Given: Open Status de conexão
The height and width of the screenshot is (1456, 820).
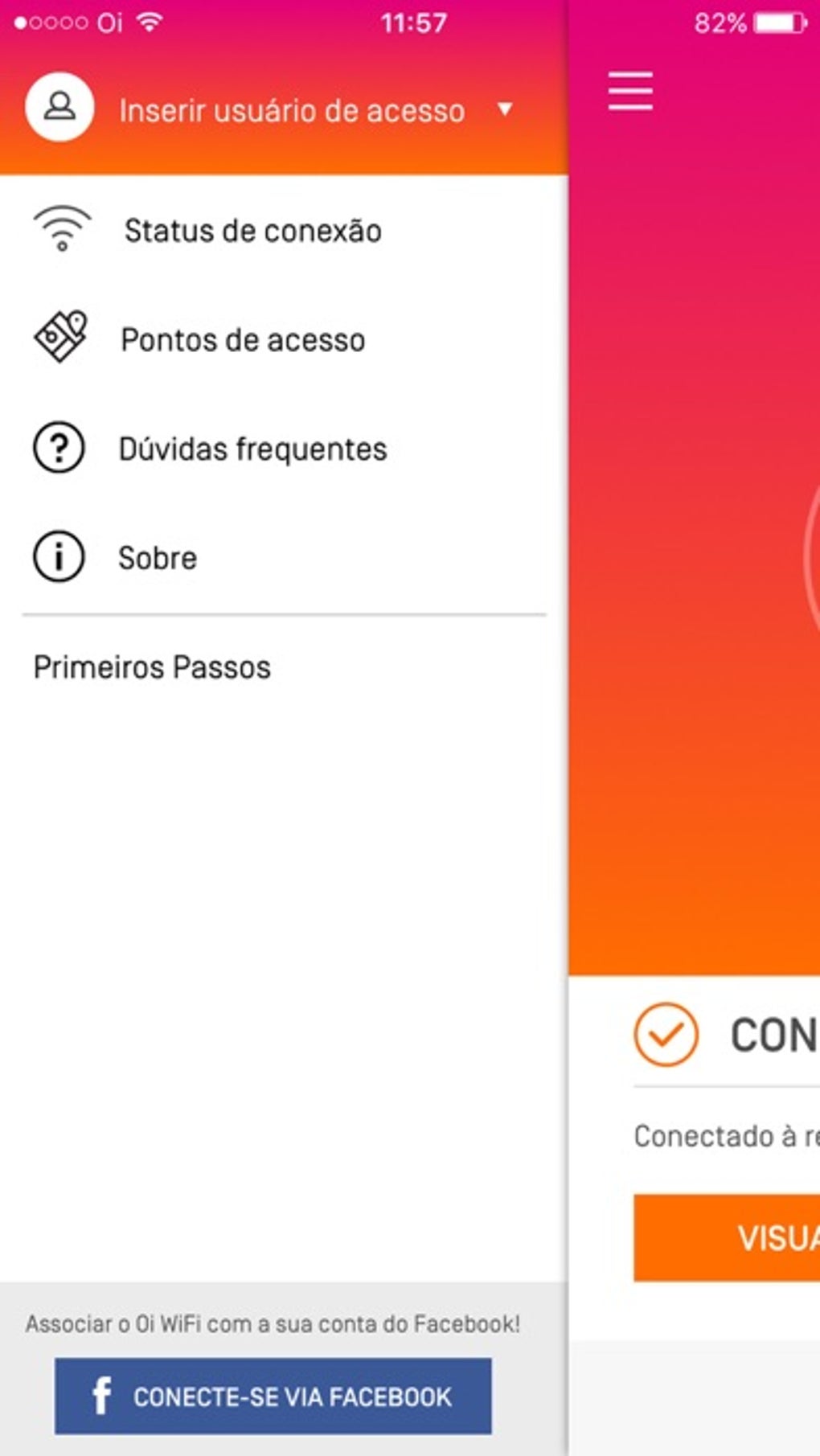Looking at the screenshot, I should (284, 231).
